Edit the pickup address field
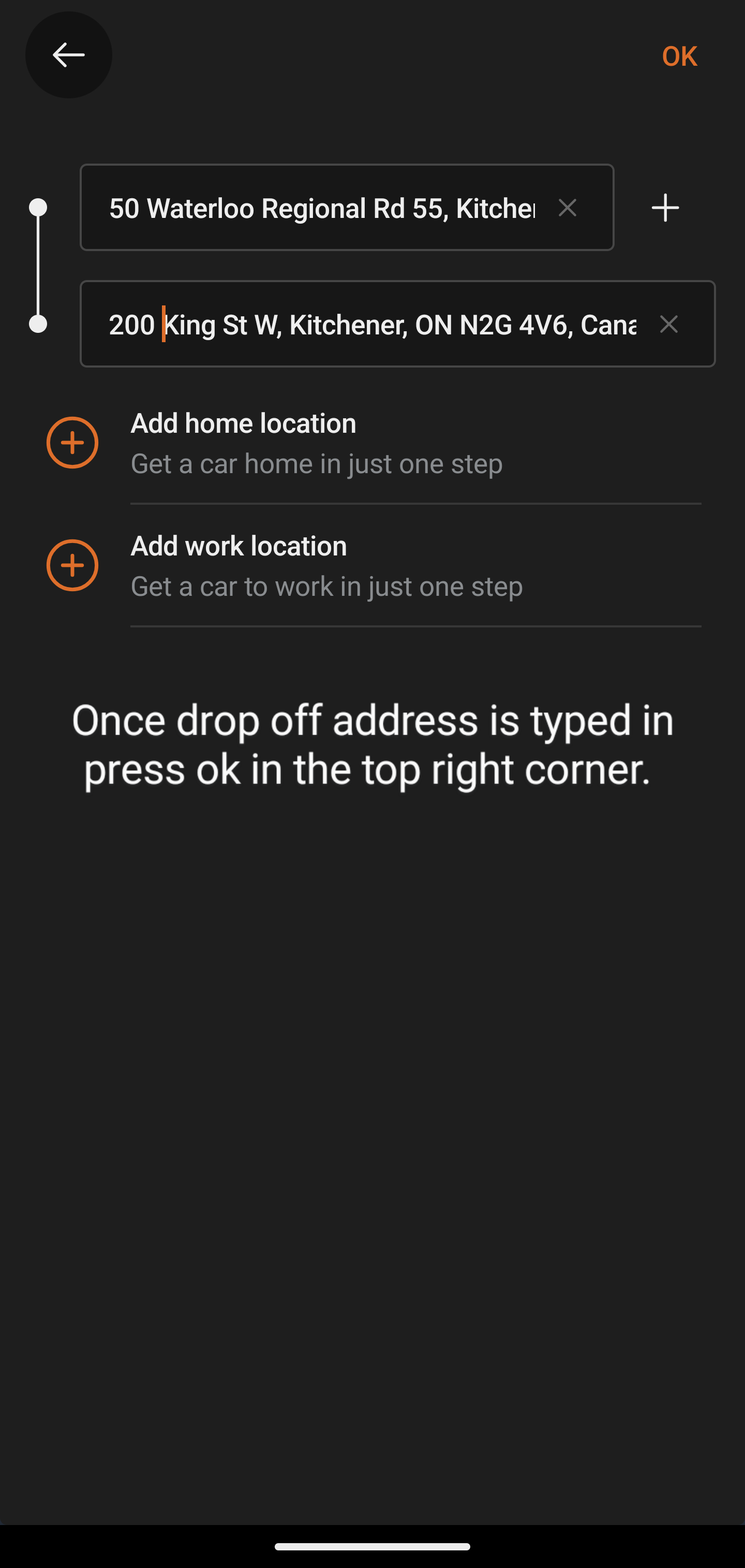745x1568 pixels. [x=321, y=208]
